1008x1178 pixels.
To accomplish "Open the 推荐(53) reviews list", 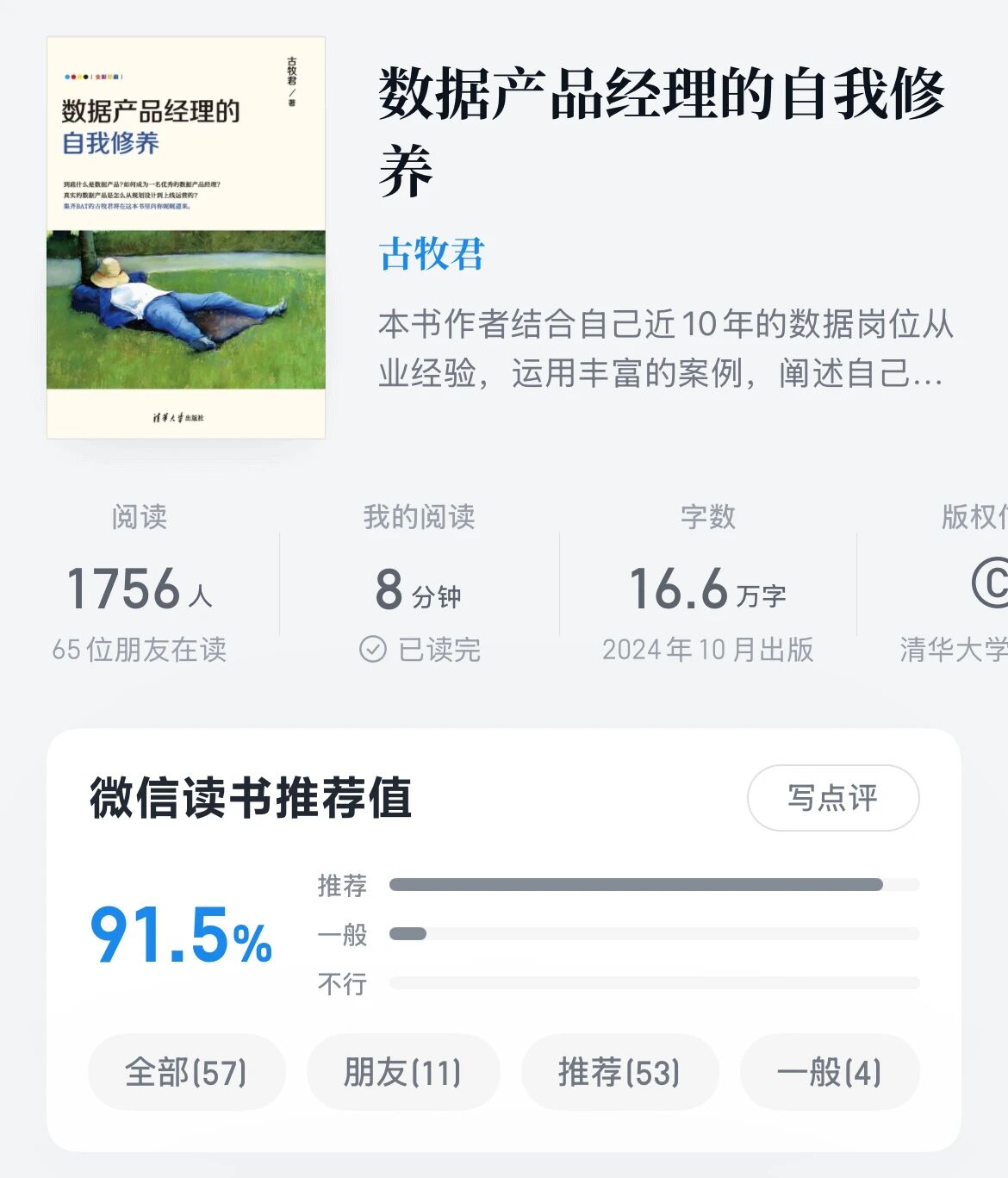I will [619, 1073].
